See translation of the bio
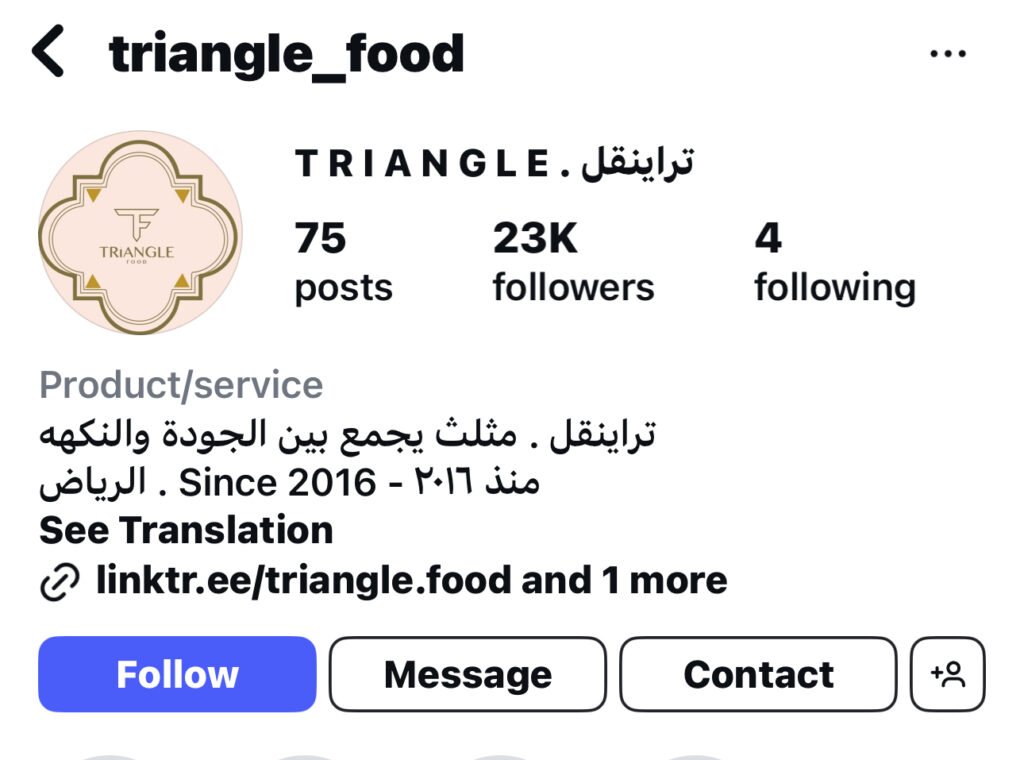 (x=186, y=530)
